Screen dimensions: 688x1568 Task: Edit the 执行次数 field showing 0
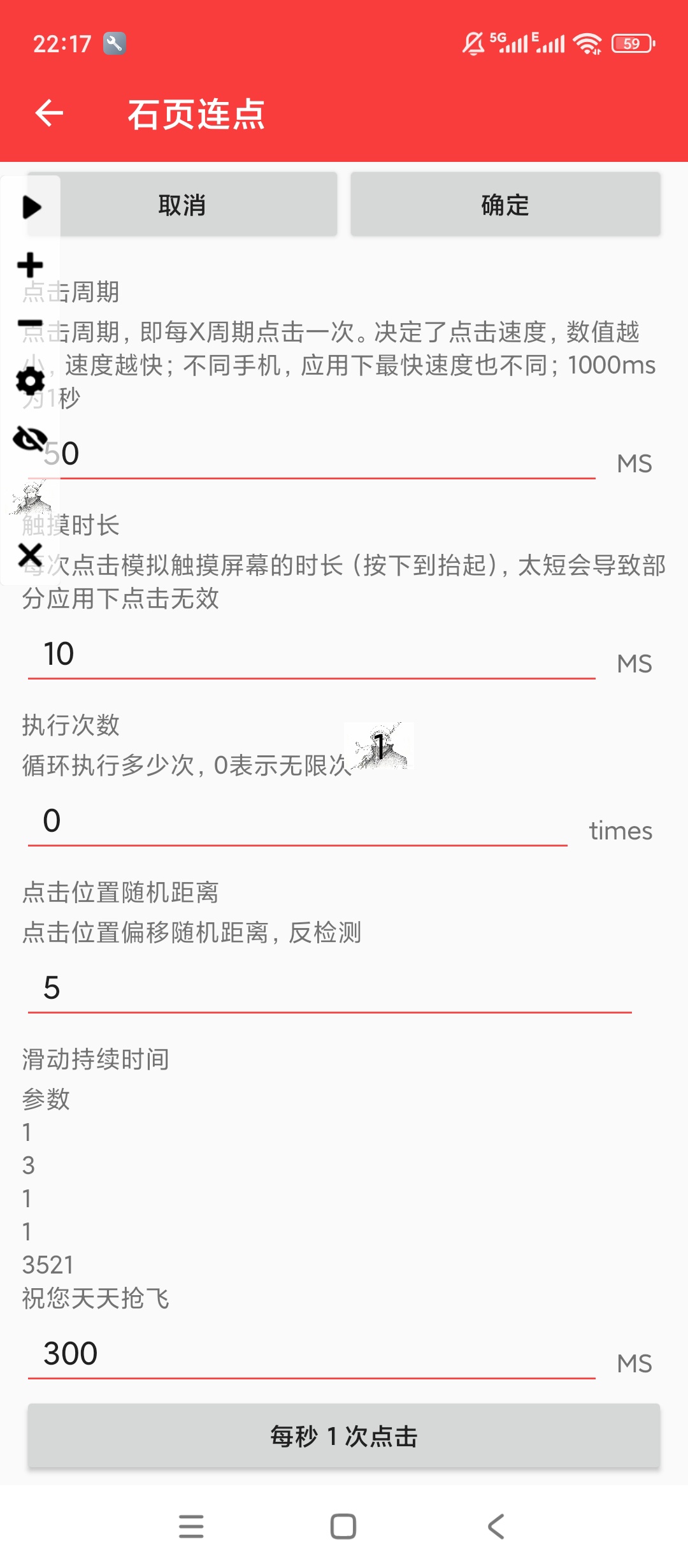(297, 821)
